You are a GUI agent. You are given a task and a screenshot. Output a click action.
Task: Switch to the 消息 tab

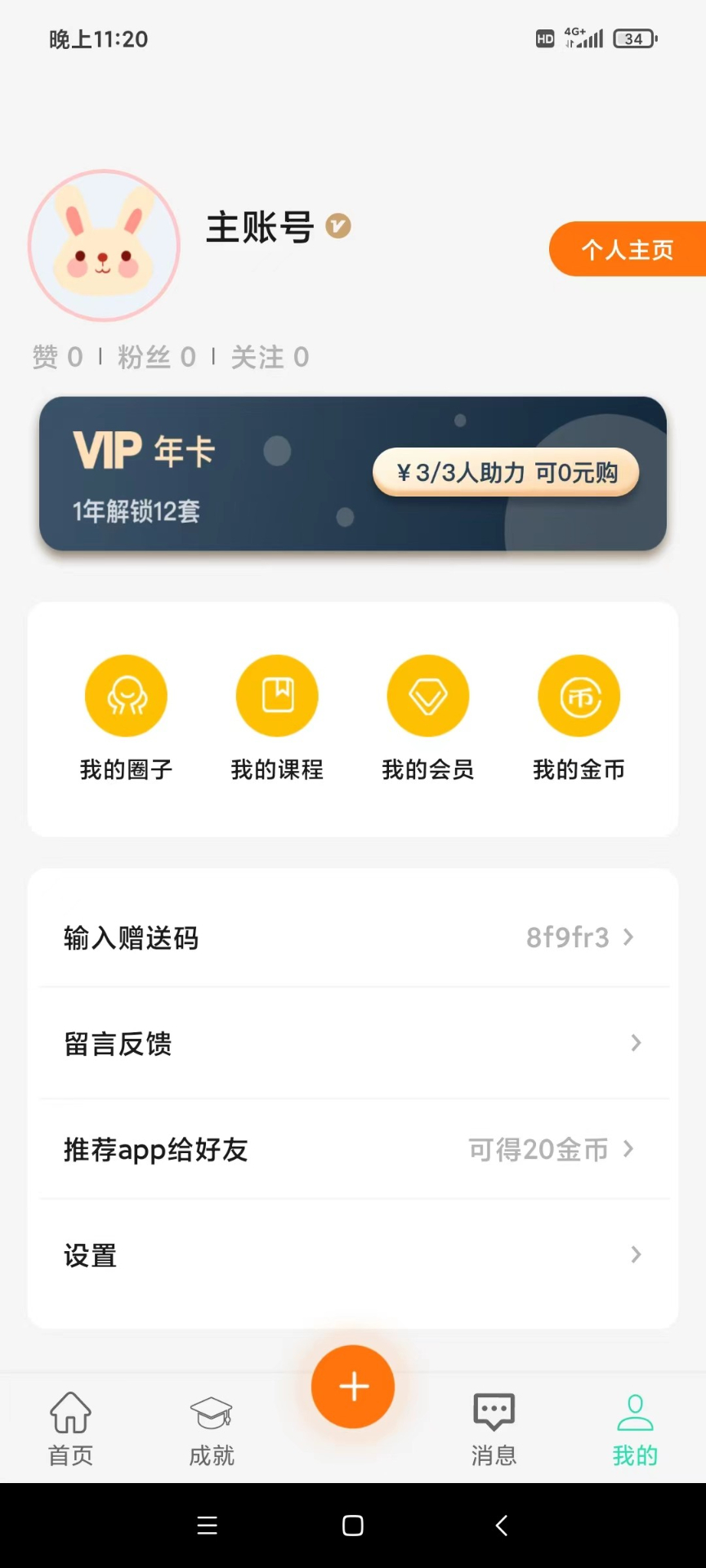click(x=494, y=1428)
